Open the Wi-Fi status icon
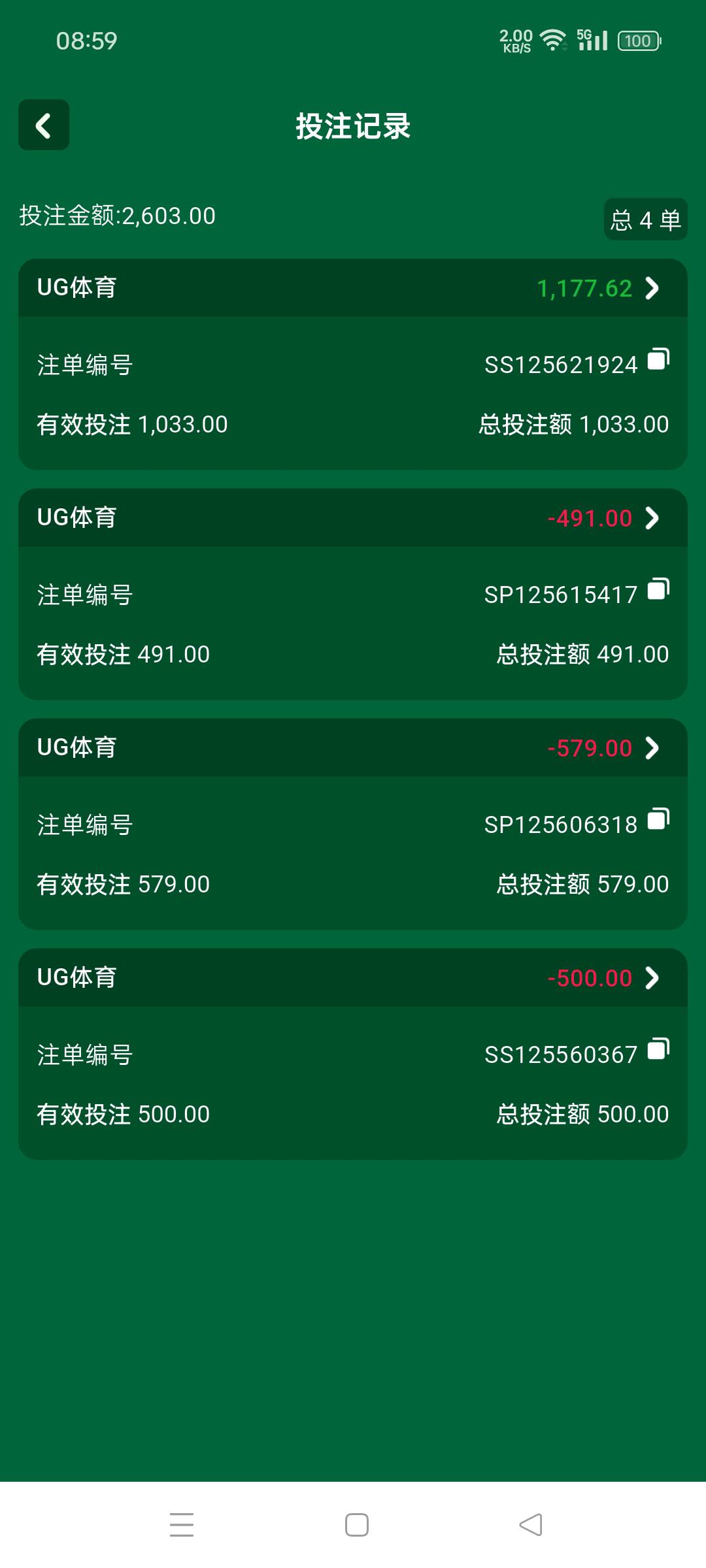The width and height of the screenshot is (706, 1568). [x=551, y=39]
